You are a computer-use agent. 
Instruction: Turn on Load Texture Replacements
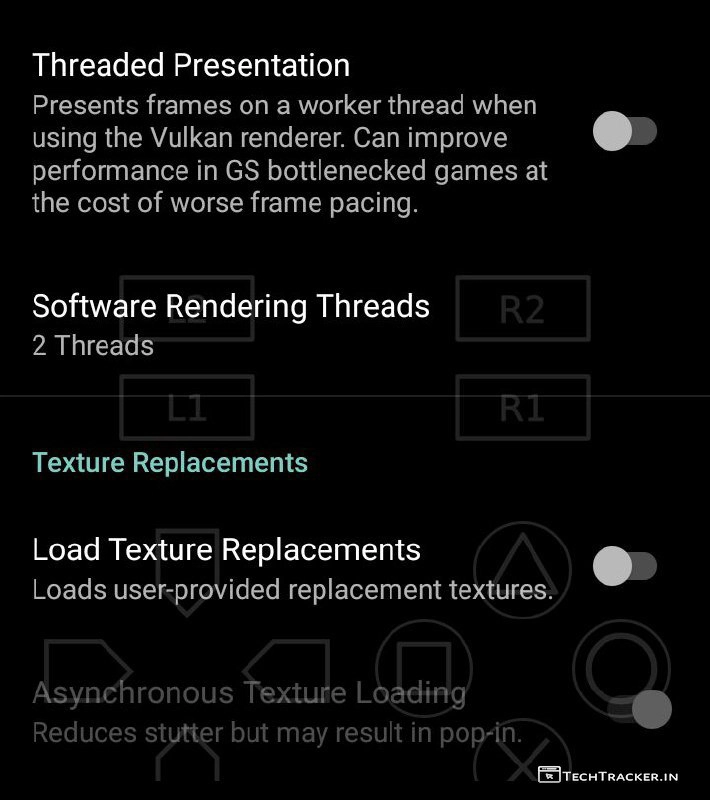click(624, 567)
